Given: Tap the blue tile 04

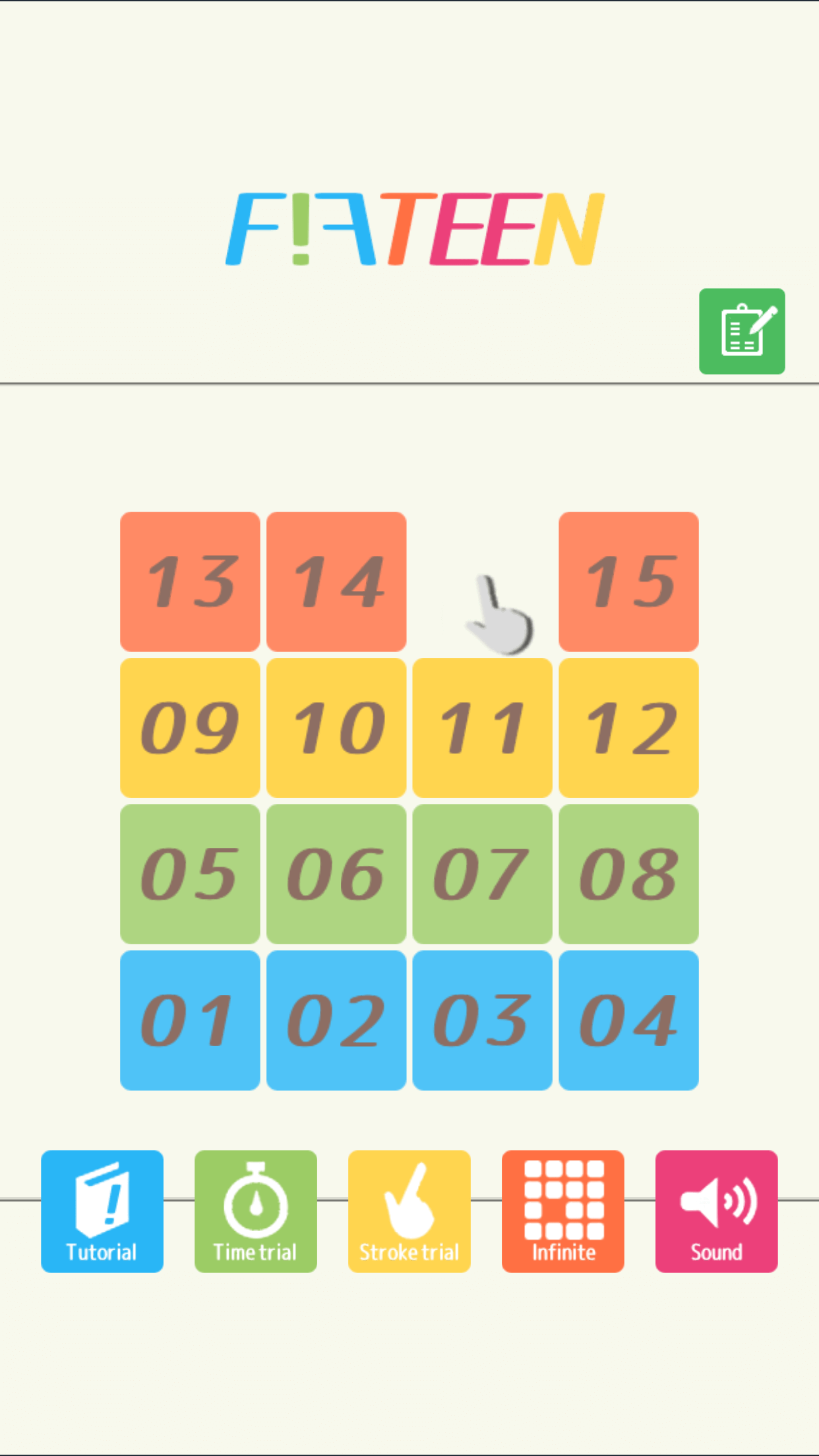Looking at the screenshot, I should [628, 1020].
